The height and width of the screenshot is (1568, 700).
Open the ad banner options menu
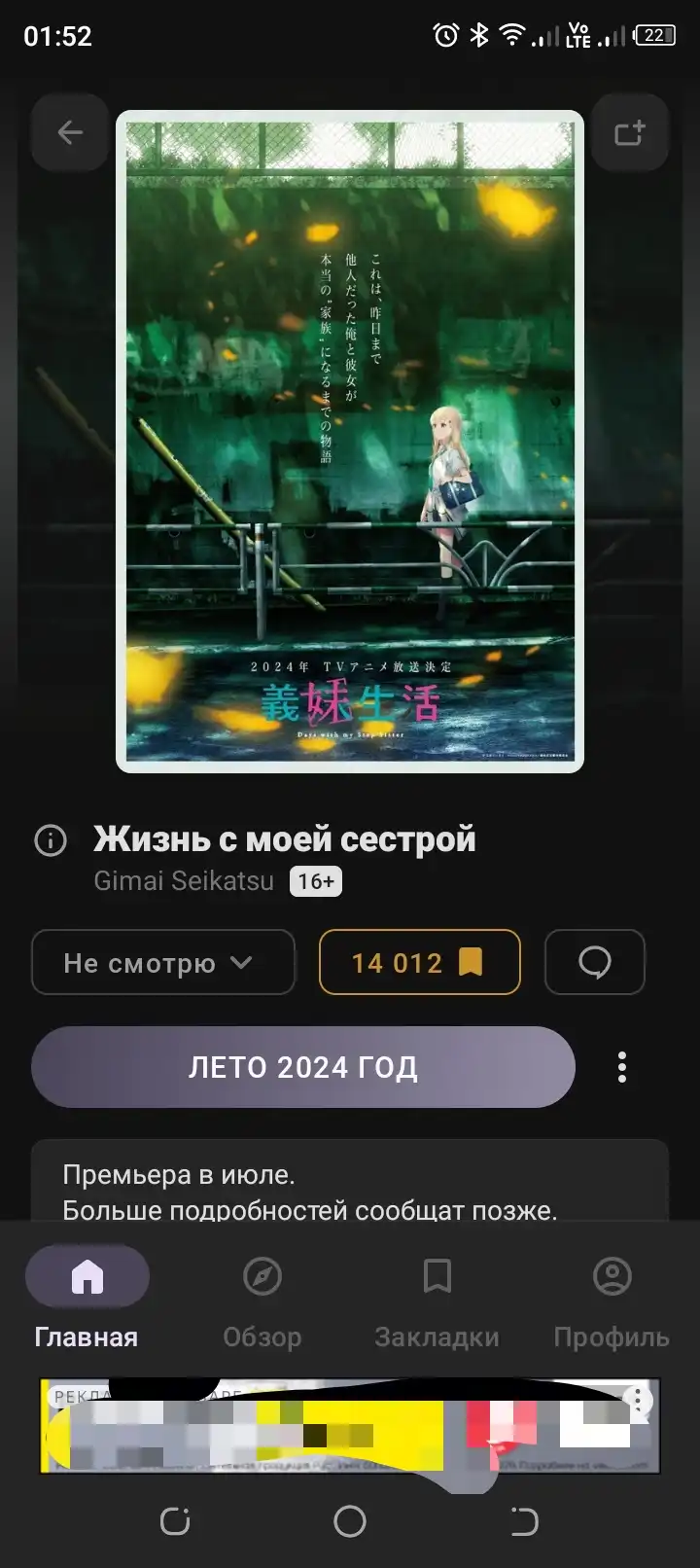coord(638,1400)
